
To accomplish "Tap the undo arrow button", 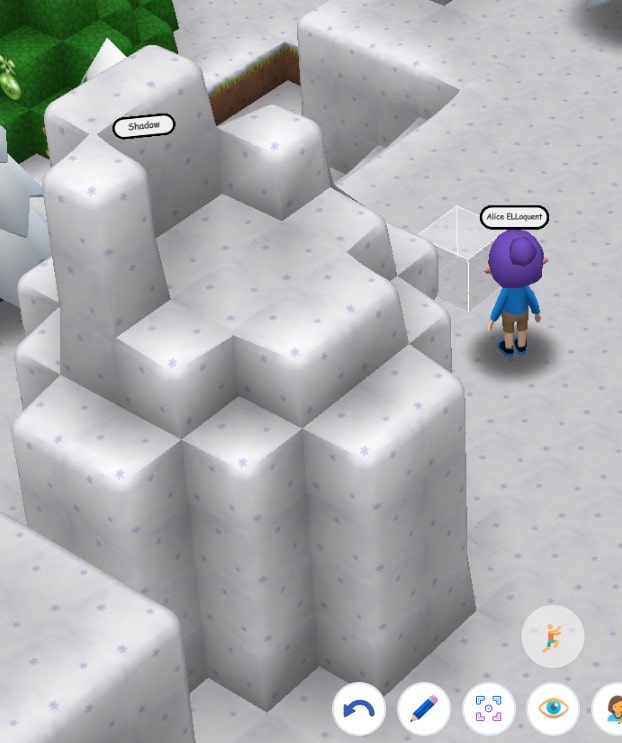I will (x=358, y=710).
